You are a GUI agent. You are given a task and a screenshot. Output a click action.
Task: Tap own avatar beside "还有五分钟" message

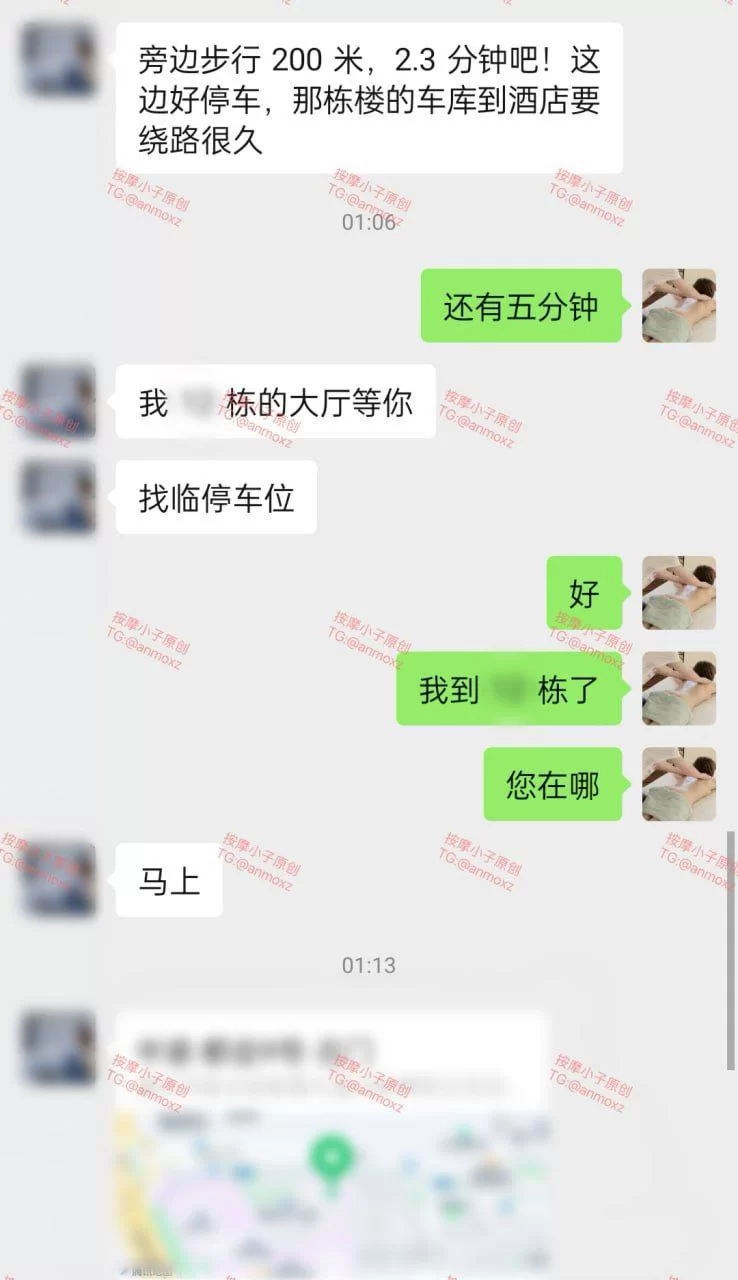click(678, 305)
